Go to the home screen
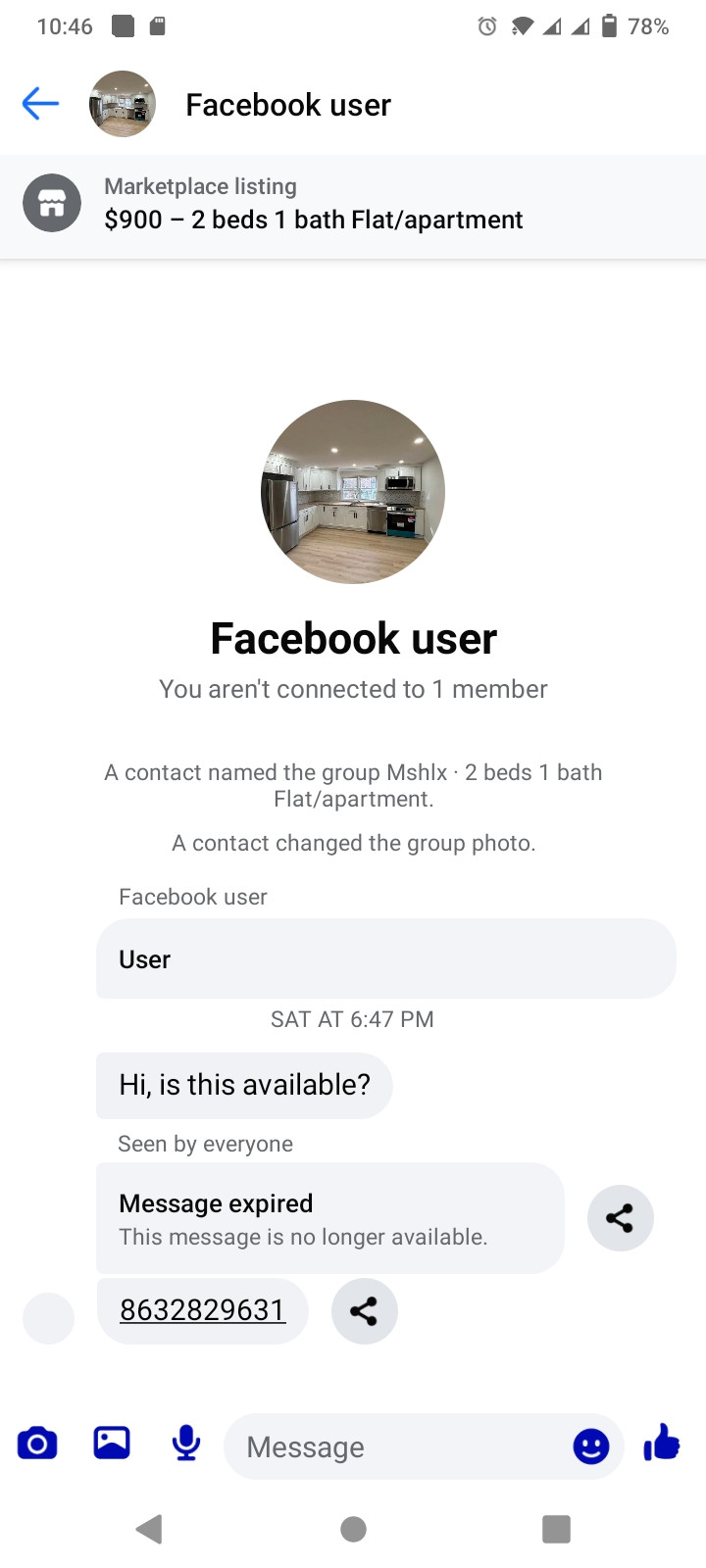706x1568 pixels. (x=353, y=1529)
